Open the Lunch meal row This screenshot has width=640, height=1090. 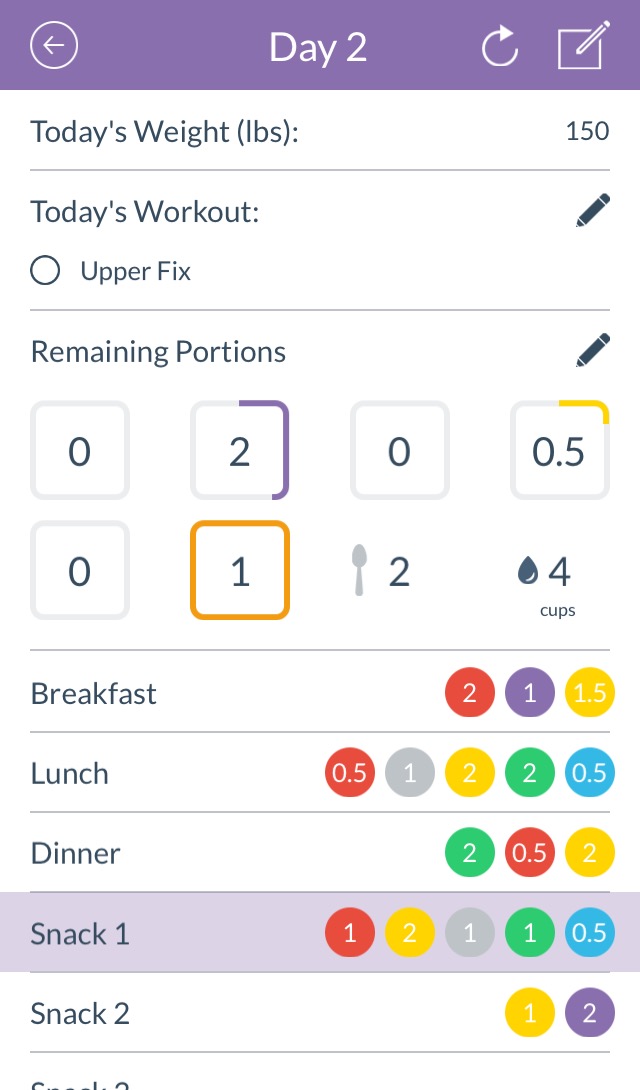[320, 772]
